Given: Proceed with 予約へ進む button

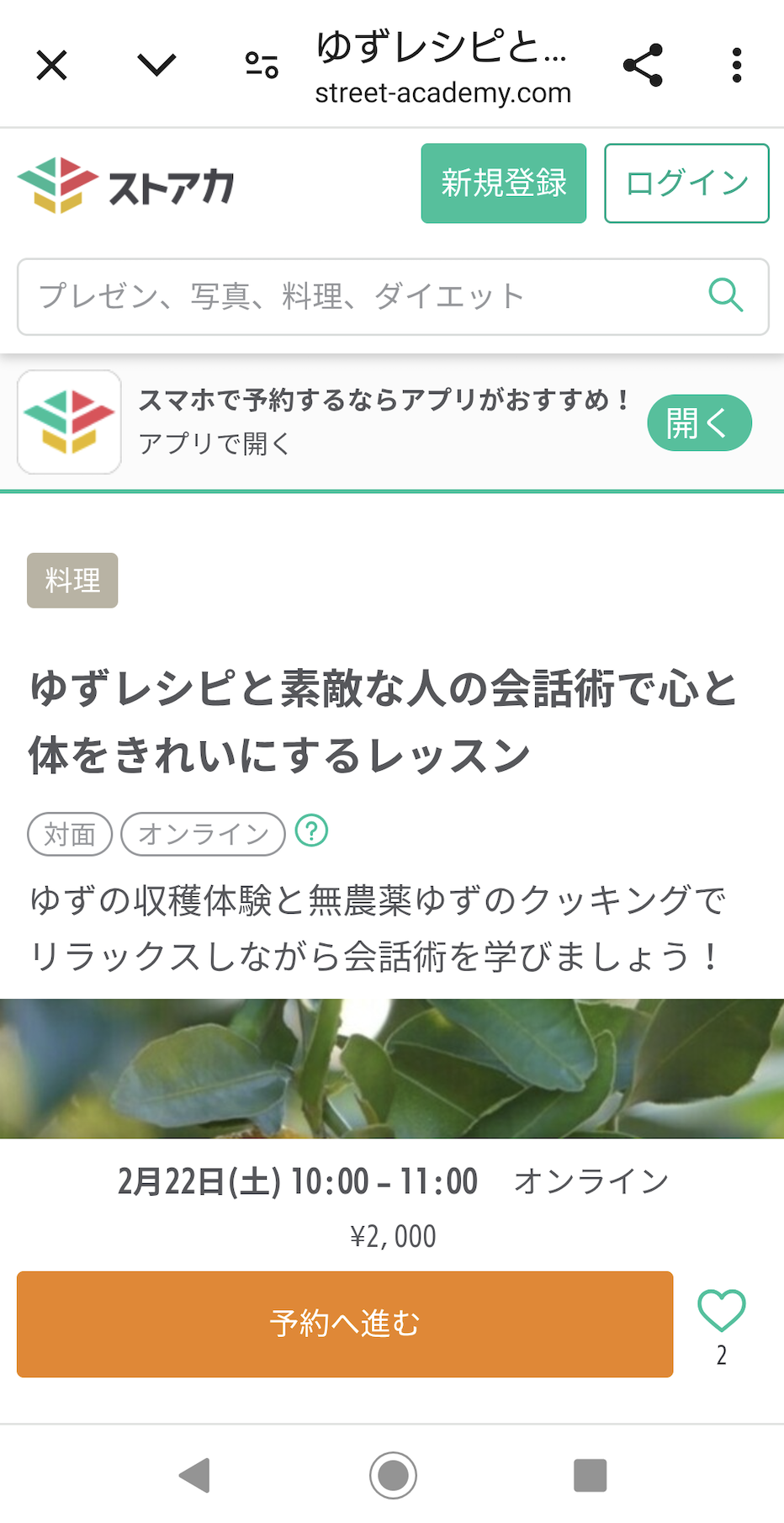Looking at the screenshot, I should [x=345, y=1324].
